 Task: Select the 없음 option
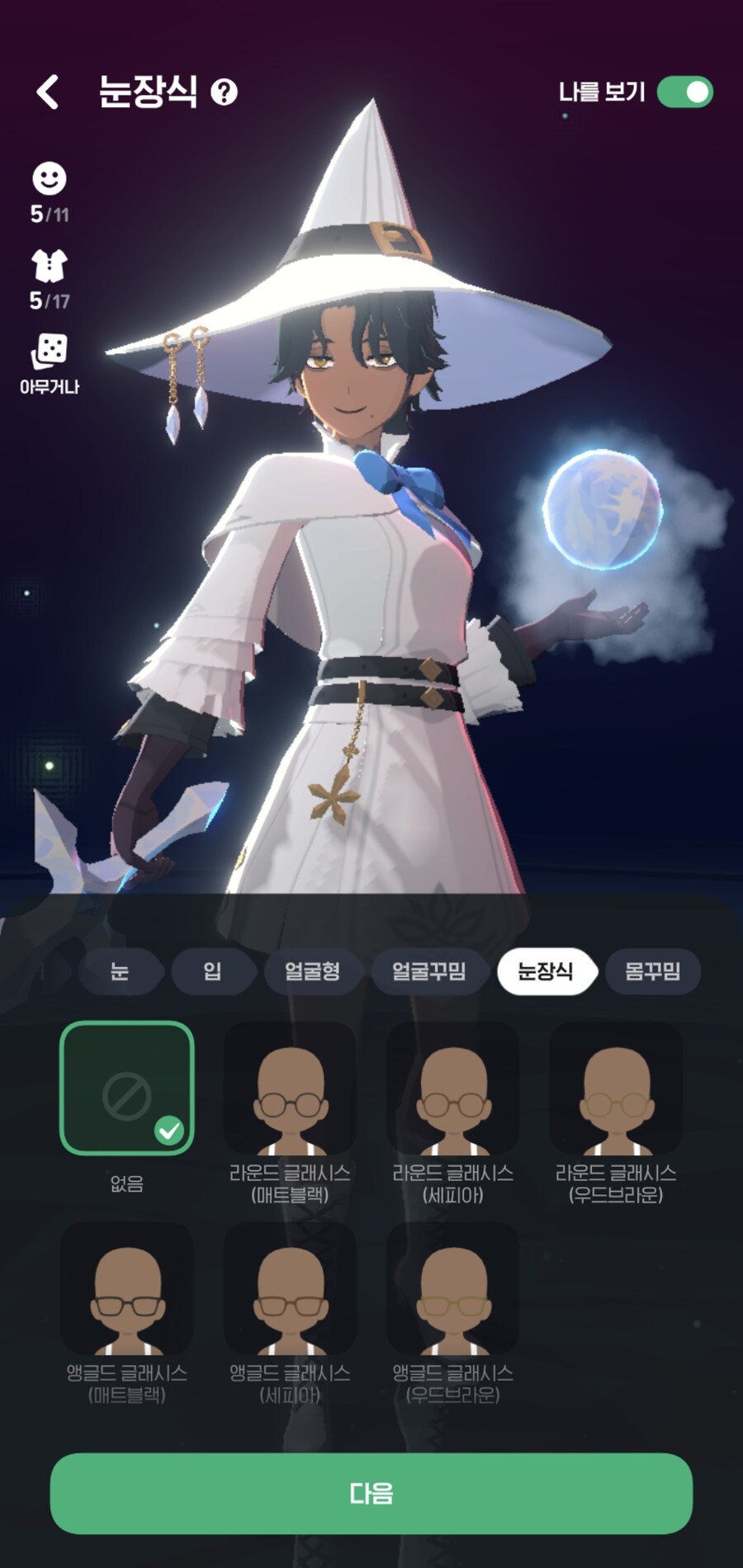(x=127, y=1088)
